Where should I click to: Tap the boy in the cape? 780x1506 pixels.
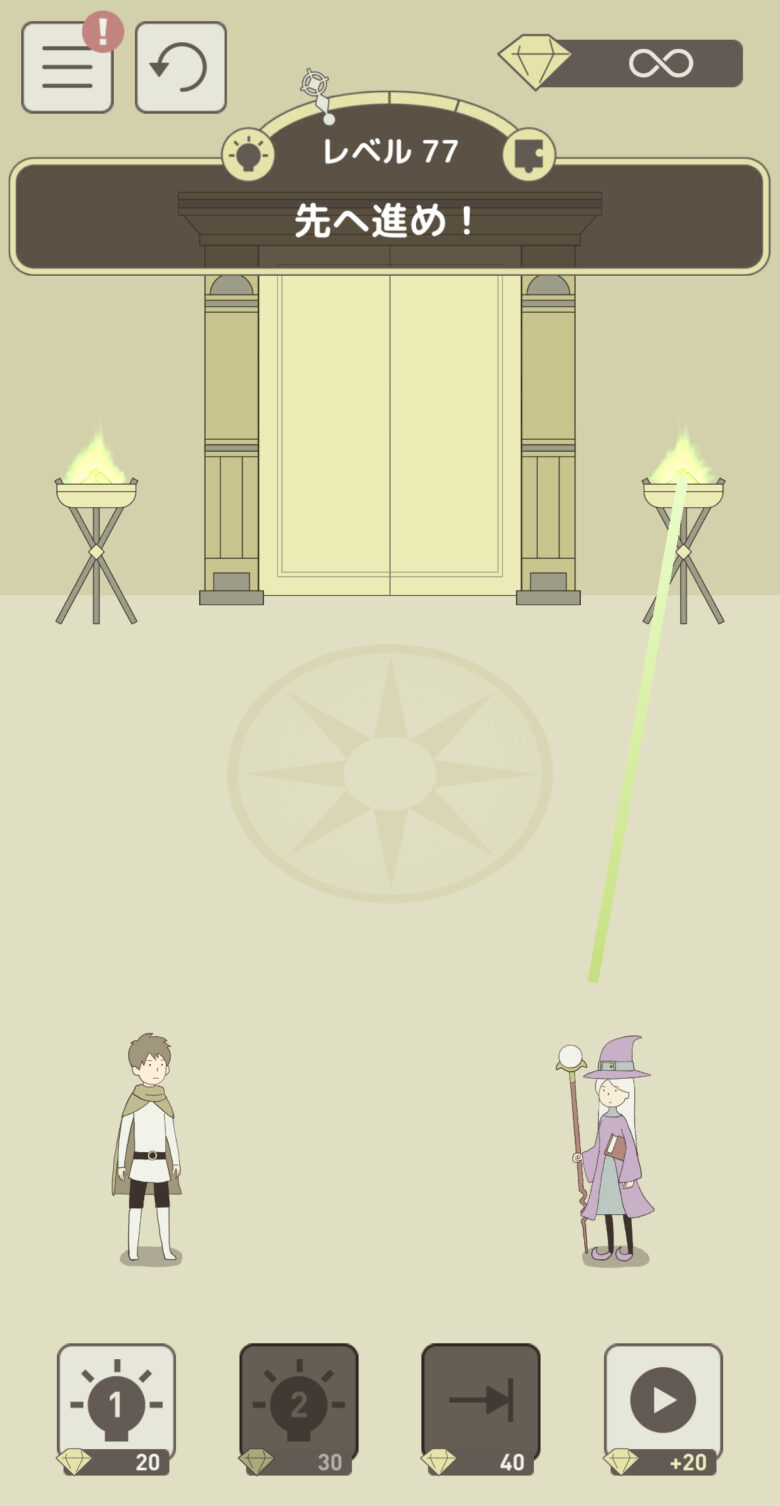[149, 1148]
